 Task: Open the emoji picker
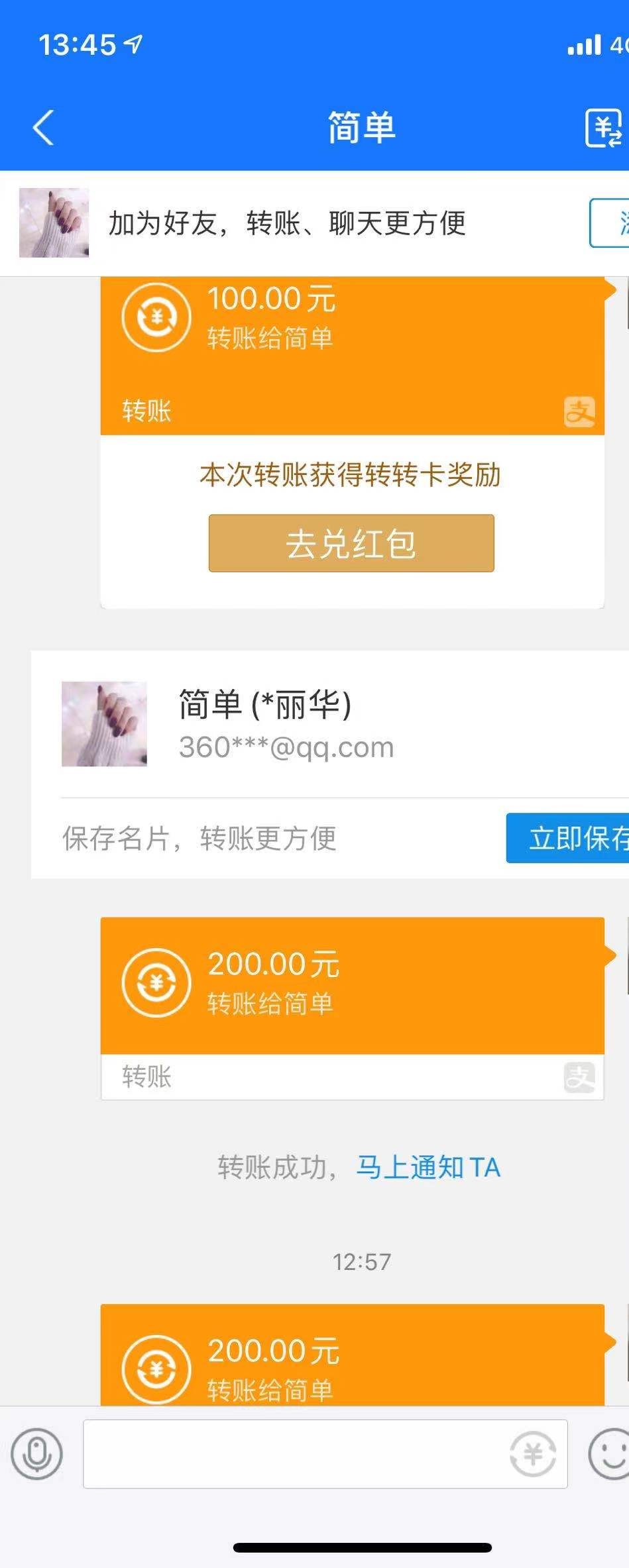609,1454
